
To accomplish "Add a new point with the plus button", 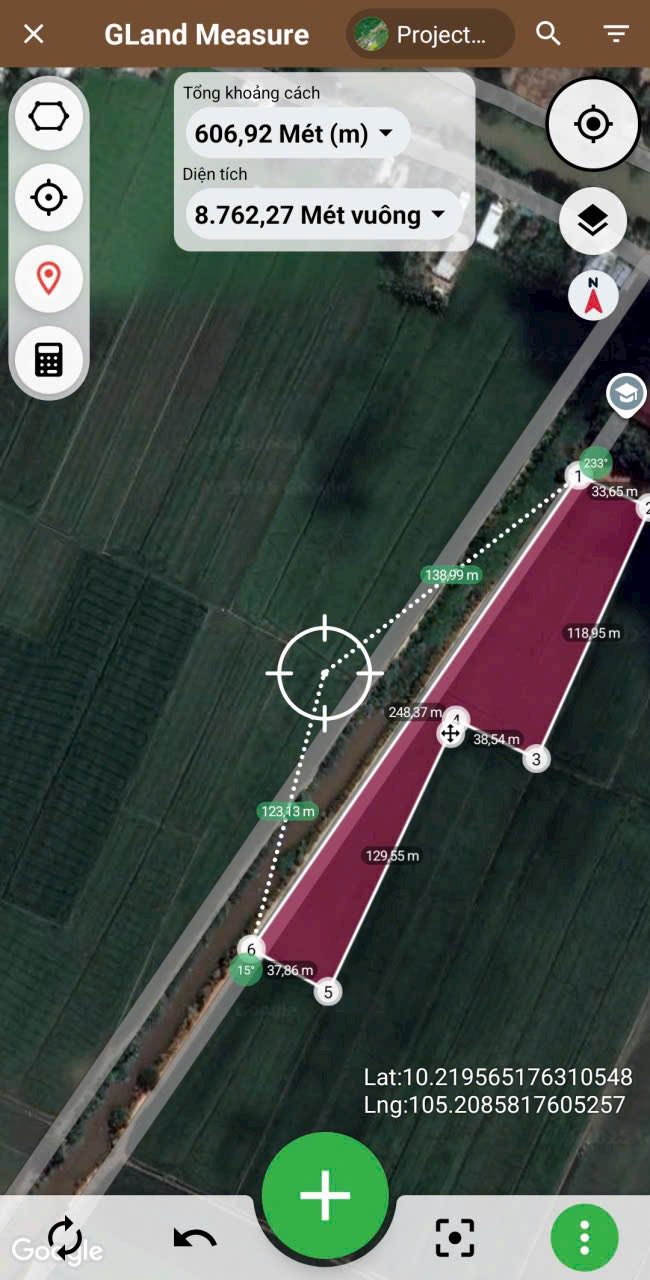I will [x=325, y=1194].
